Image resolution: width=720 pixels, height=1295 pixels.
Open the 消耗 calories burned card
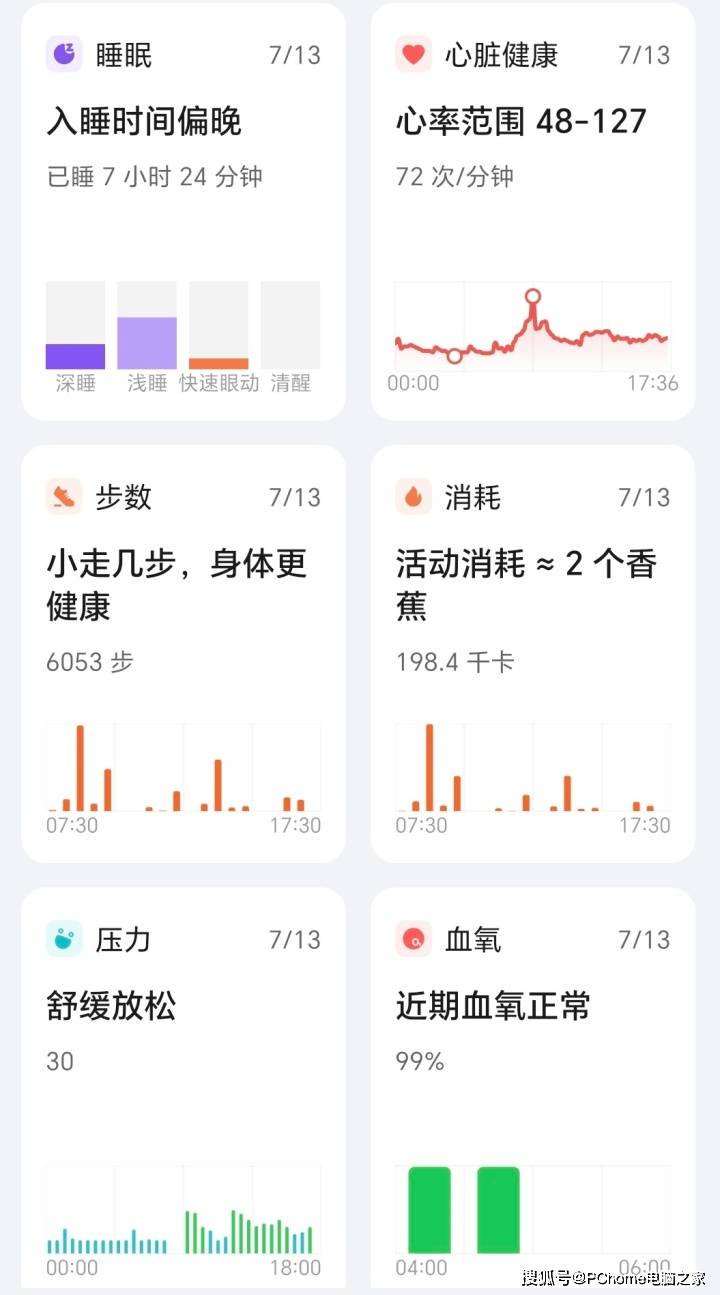pos(533,654)
